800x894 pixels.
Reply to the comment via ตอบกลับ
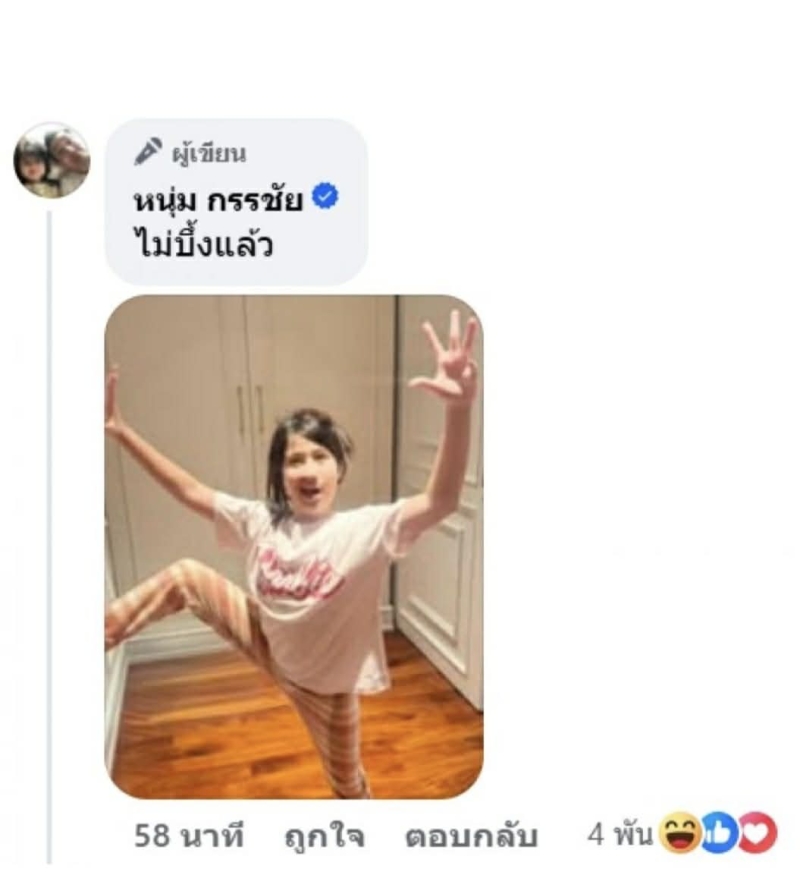[471, 835]
